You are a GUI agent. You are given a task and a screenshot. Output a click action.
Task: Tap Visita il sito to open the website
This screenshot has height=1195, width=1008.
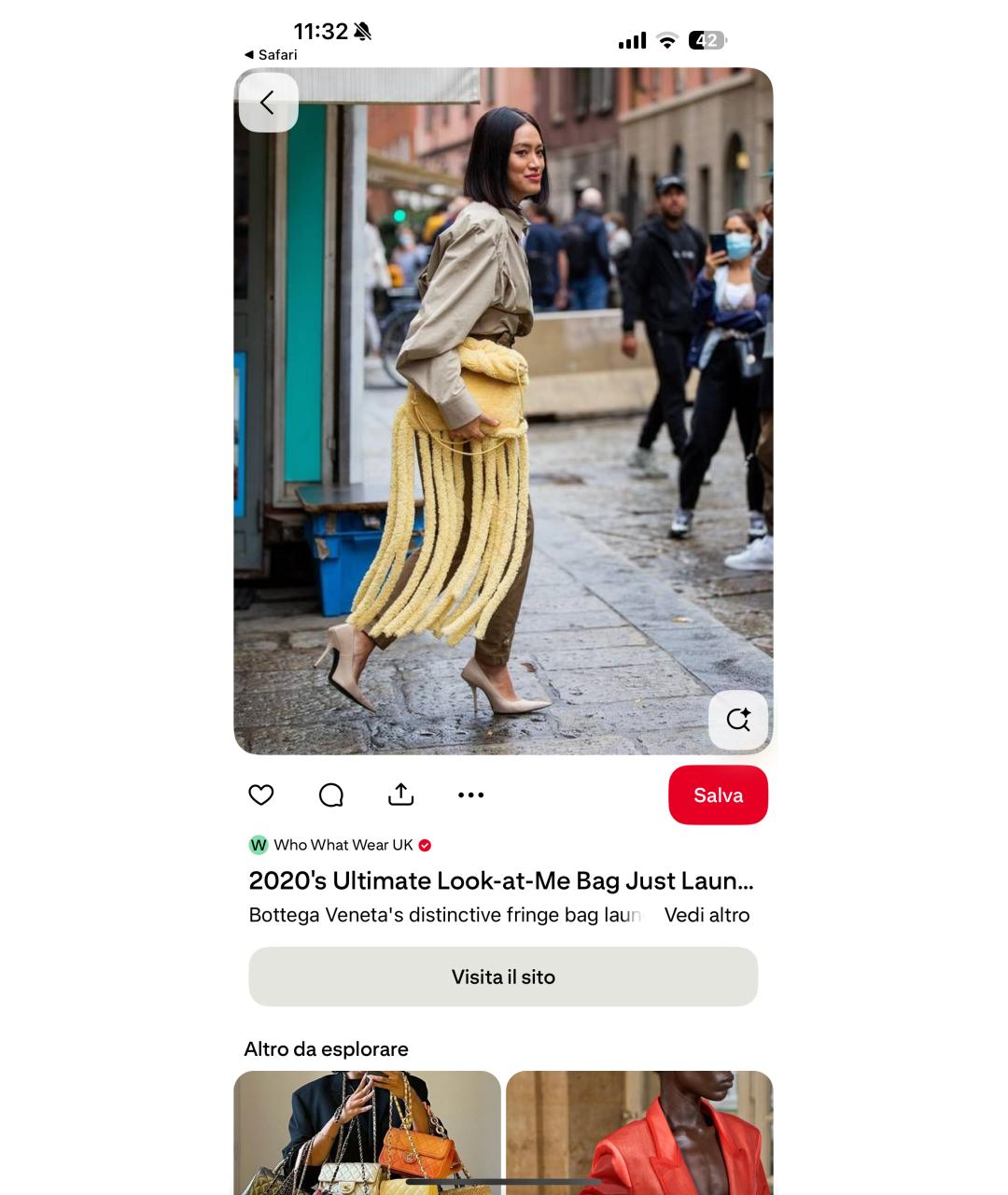[x=503, y=977]
